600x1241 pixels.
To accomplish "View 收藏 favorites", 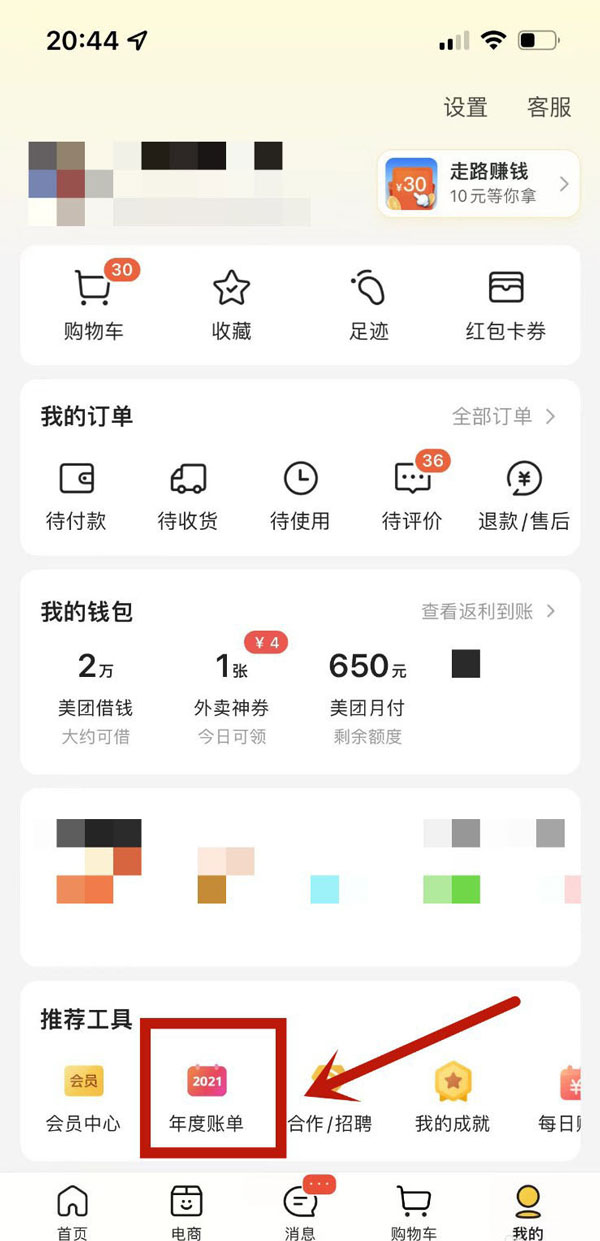I will pyautogui.click(x=231, y=305).
